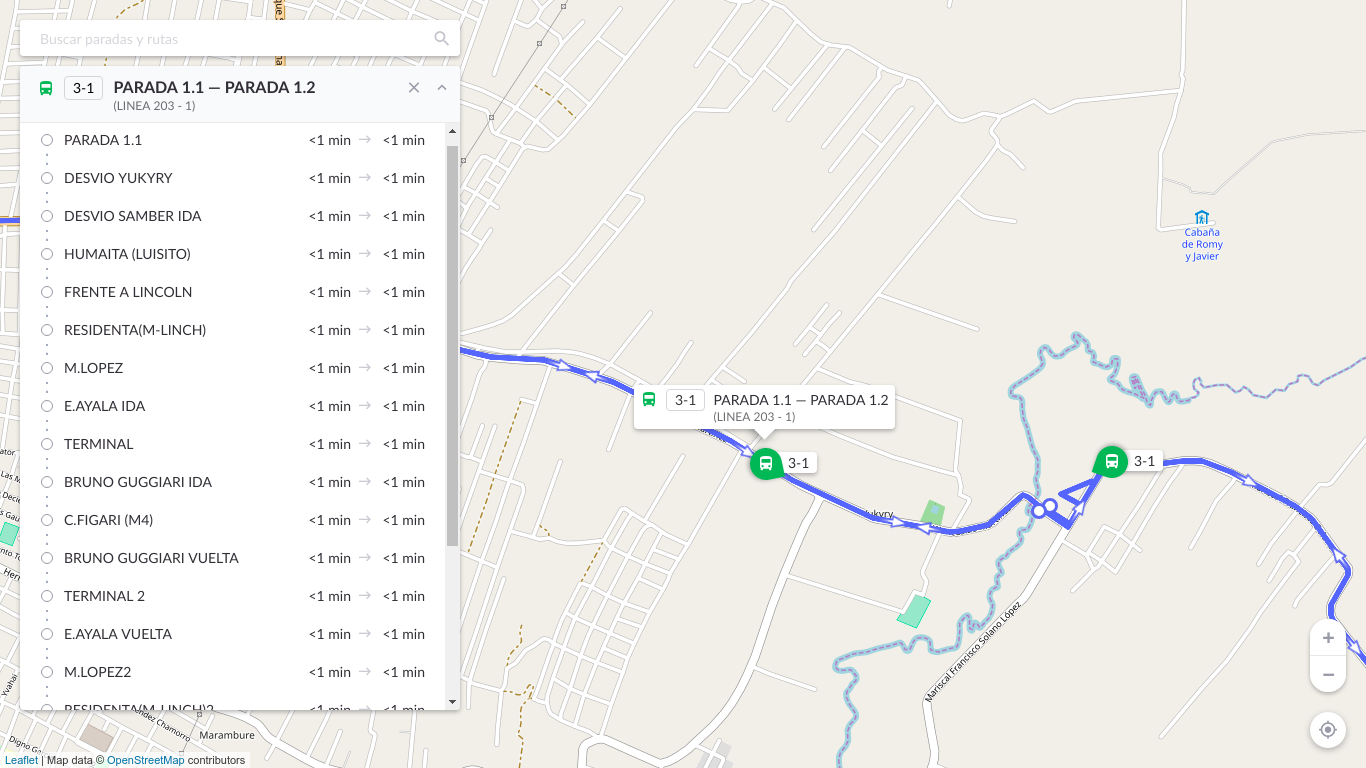This screenshot has height=768, width=1366.
Task: Open the OpenStreetMap attribution link
Action: point(145,760)
